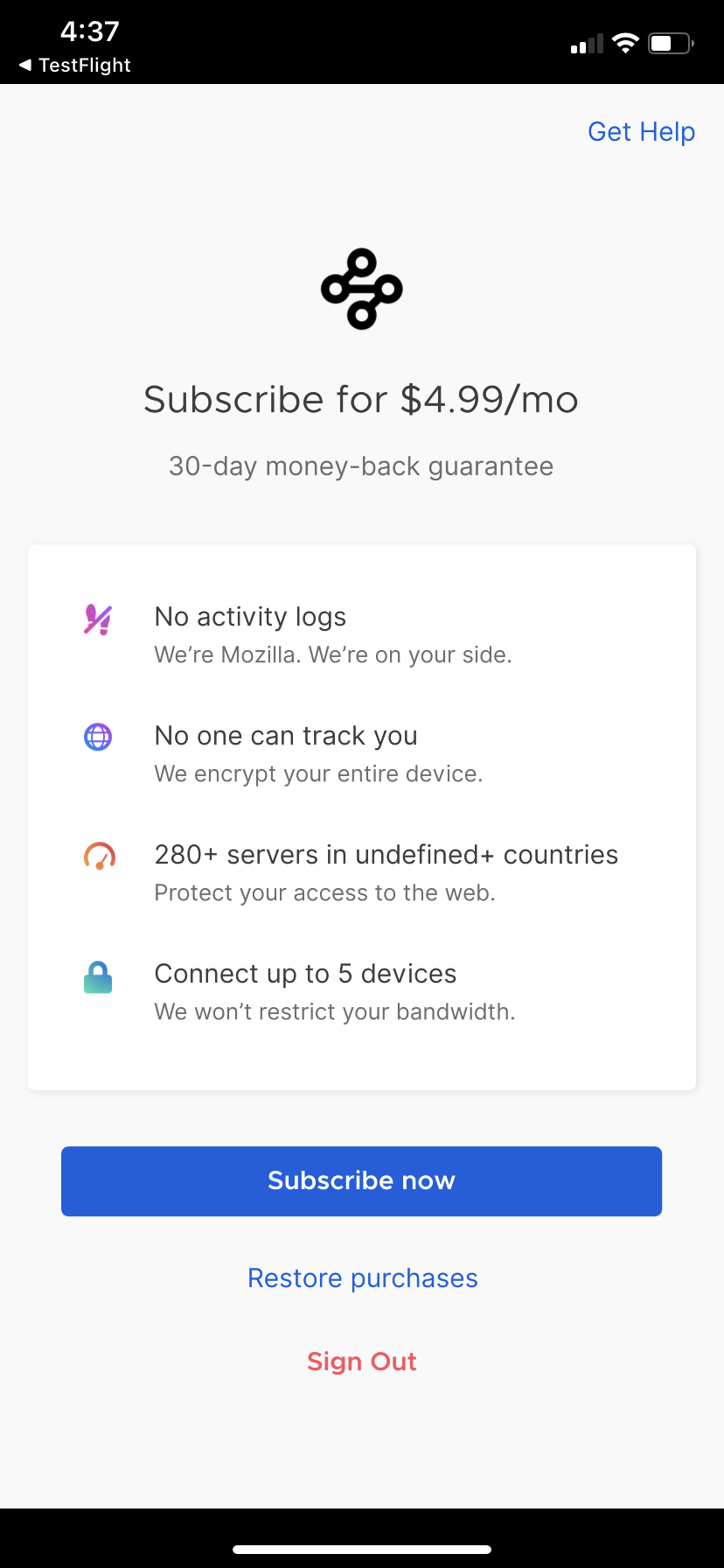Sign out of the account
This screenshot has height=1568, width=724.
(361, 1361)
